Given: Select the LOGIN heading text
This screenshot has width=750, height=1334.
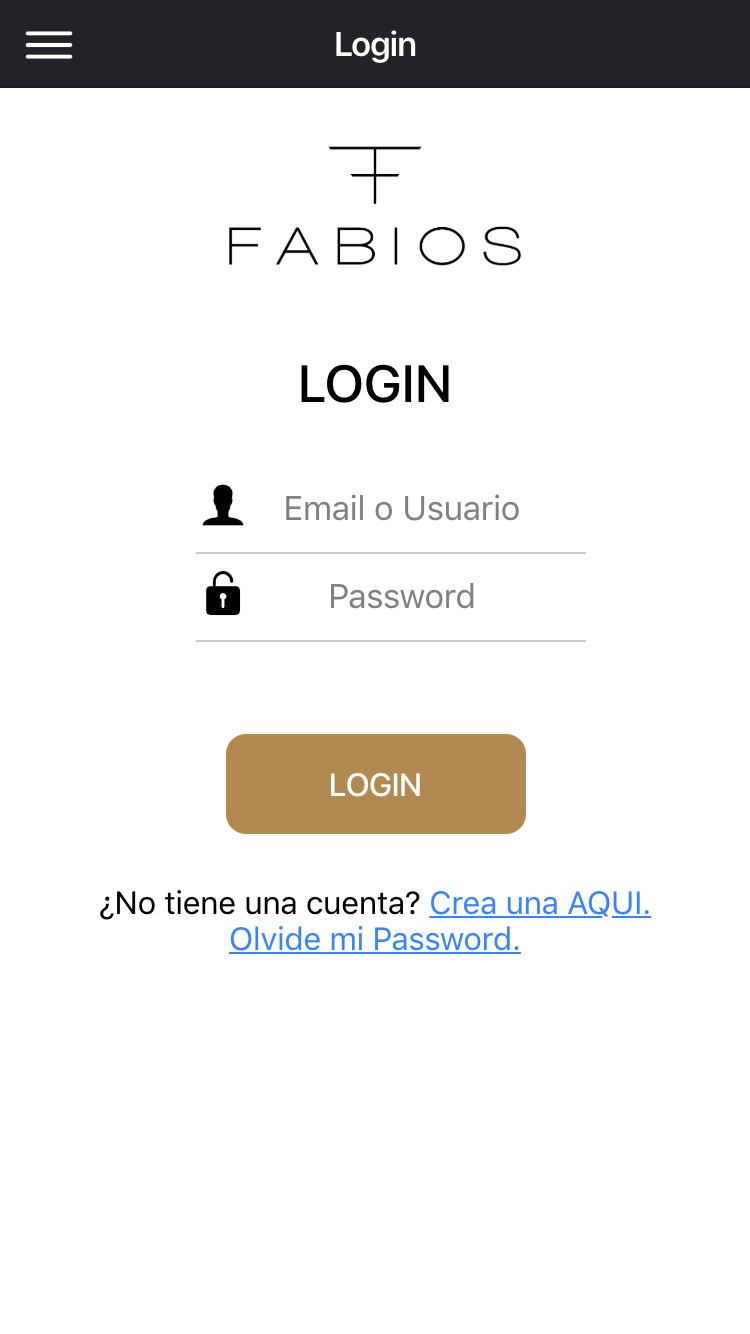Looking at the screenshot, I should tap(375, 384).
